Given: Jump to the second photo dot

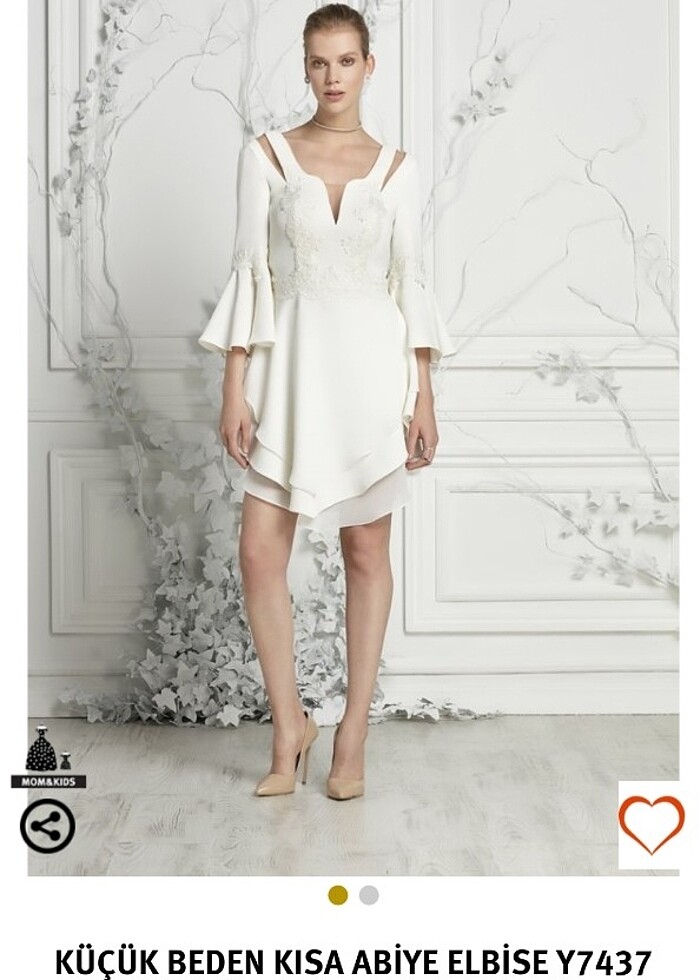Looking at the screenshot, I should click(x=369, y=895).
